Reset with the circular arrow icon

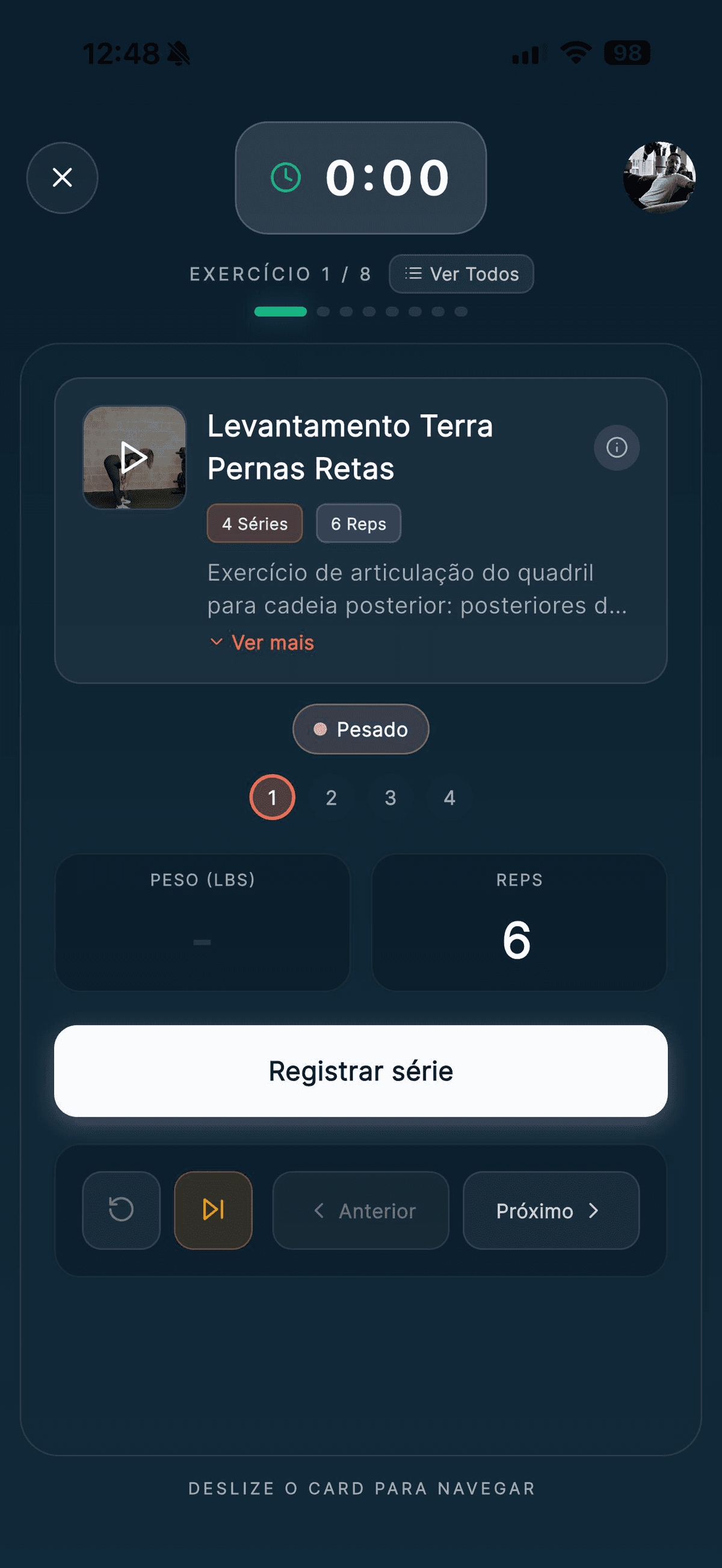(x=121, y=1210)
